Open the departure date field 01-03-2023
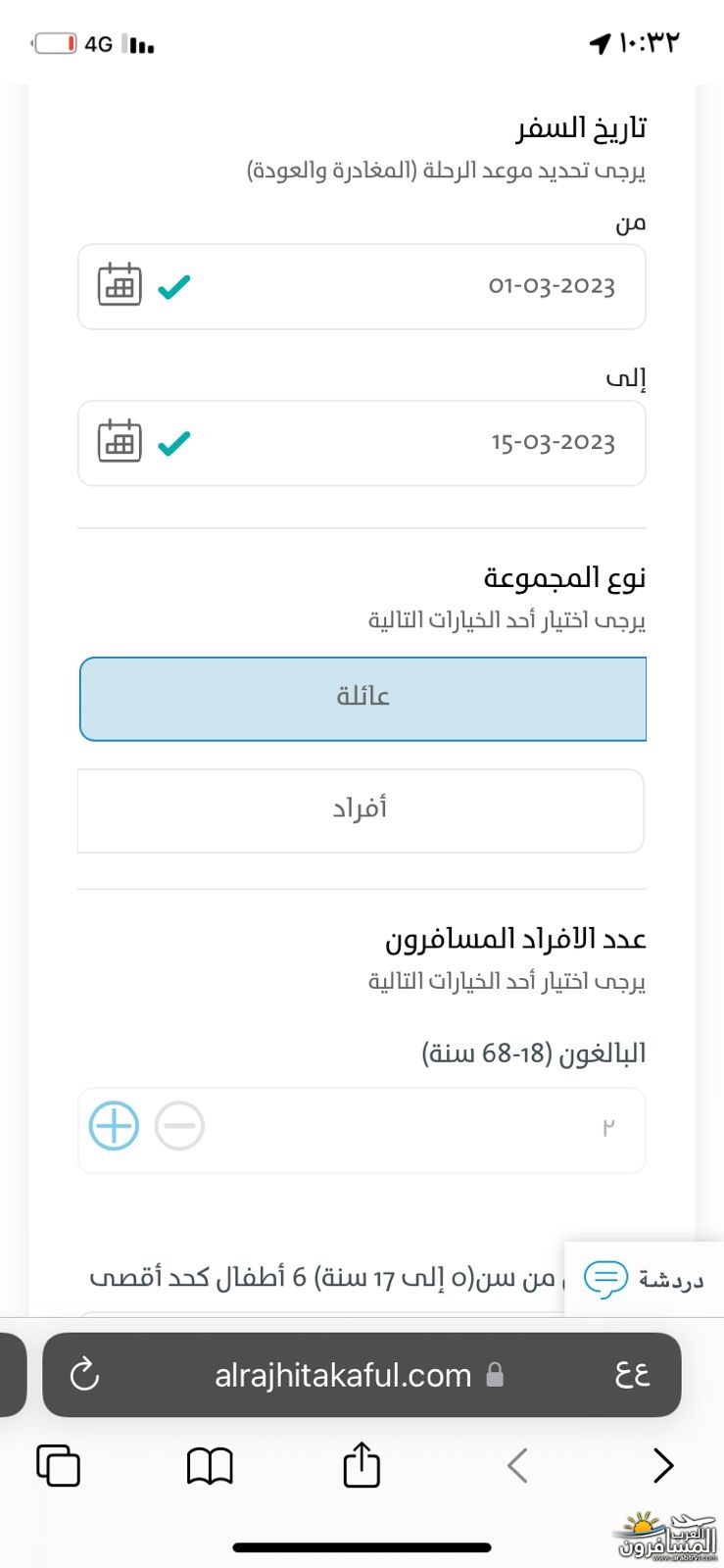The height and width of the screenshot is (1568, 724). pos(362,286)
